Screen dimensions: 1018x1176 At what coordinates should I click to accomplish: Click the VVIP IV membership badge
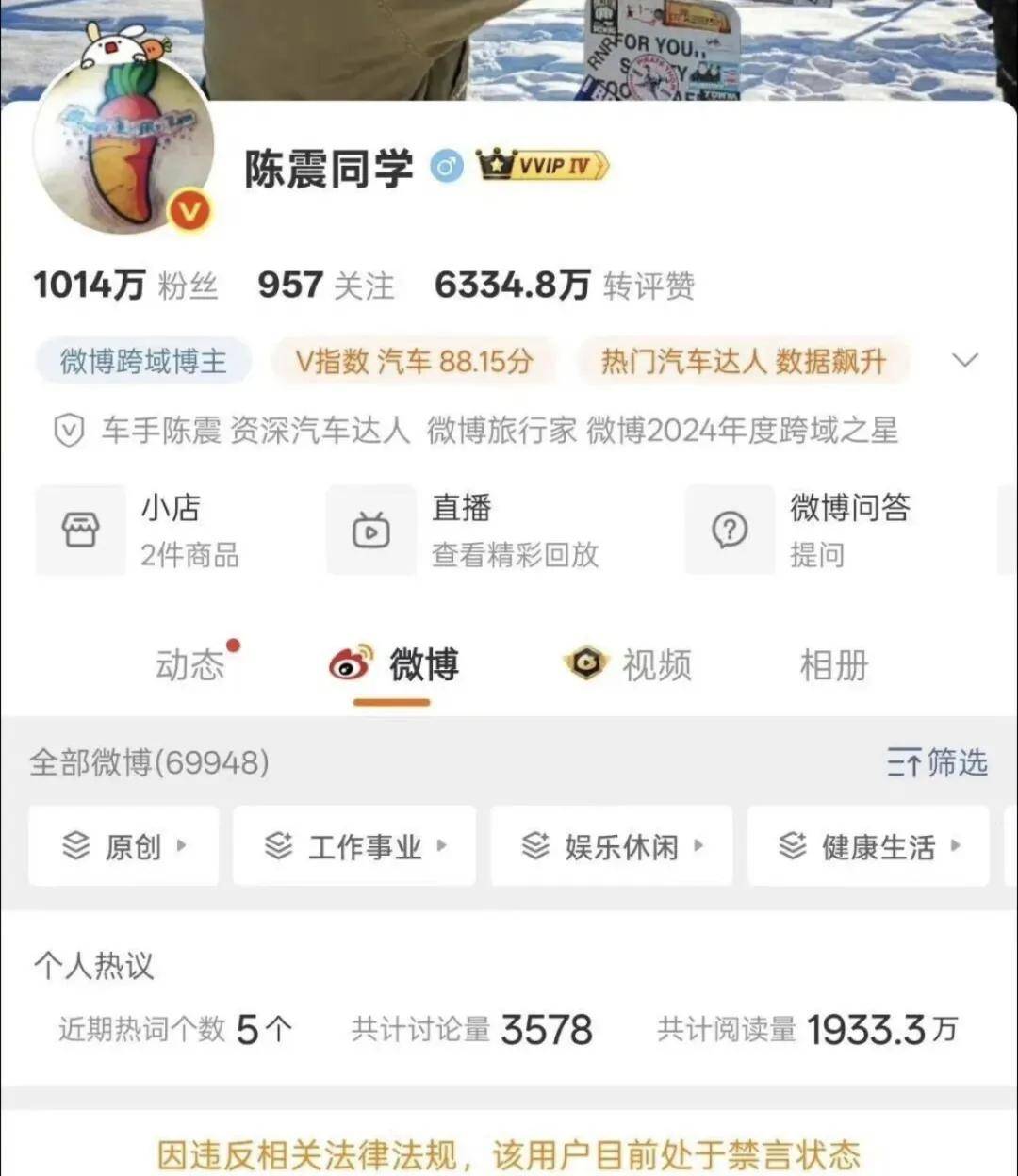(540, 166)
